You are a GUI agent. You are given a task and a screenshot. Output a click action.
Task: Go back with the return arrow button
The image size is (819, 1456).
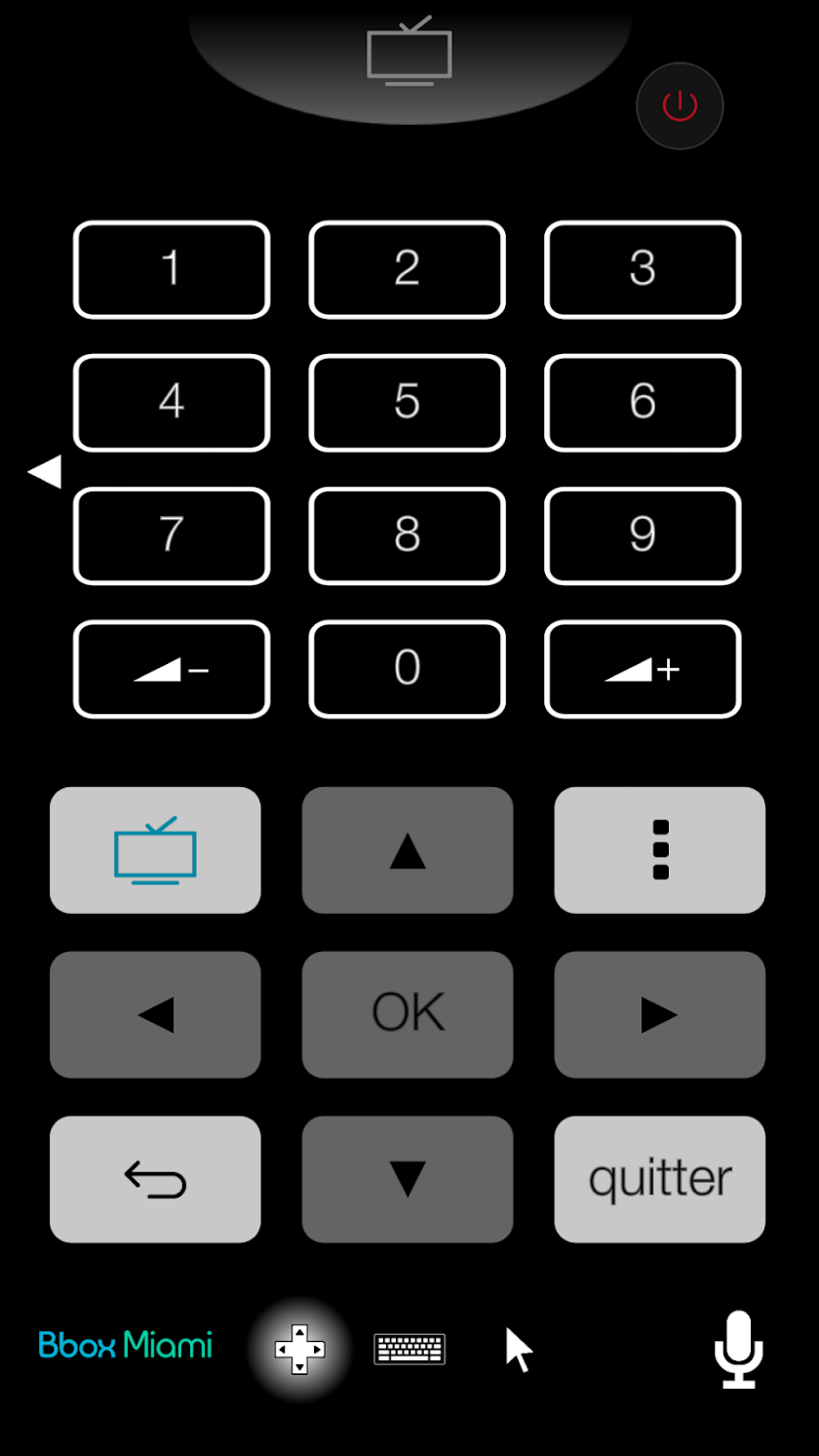pyautogui.click(x=155, y=1179)
